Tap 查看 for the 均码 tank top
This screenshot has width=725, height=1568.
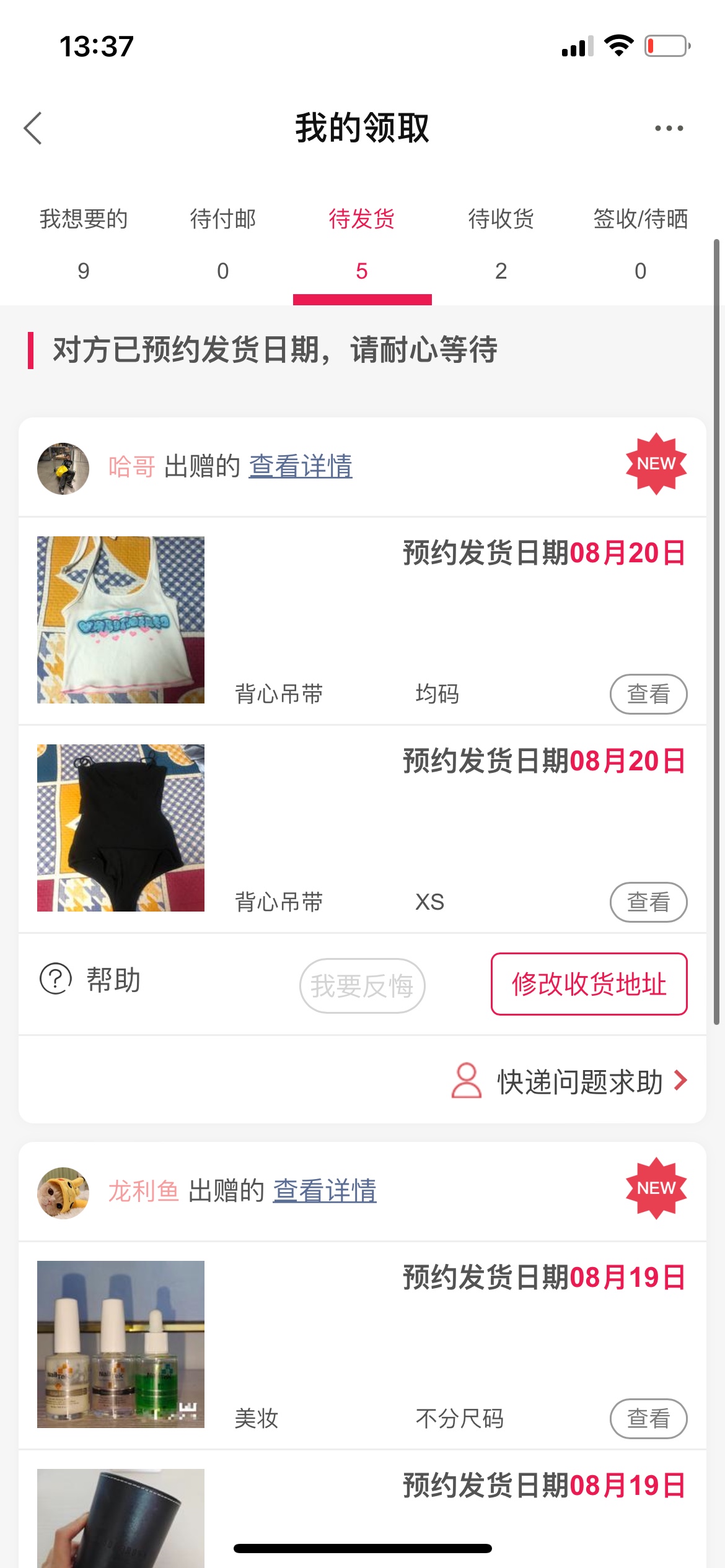pos(648,694)
